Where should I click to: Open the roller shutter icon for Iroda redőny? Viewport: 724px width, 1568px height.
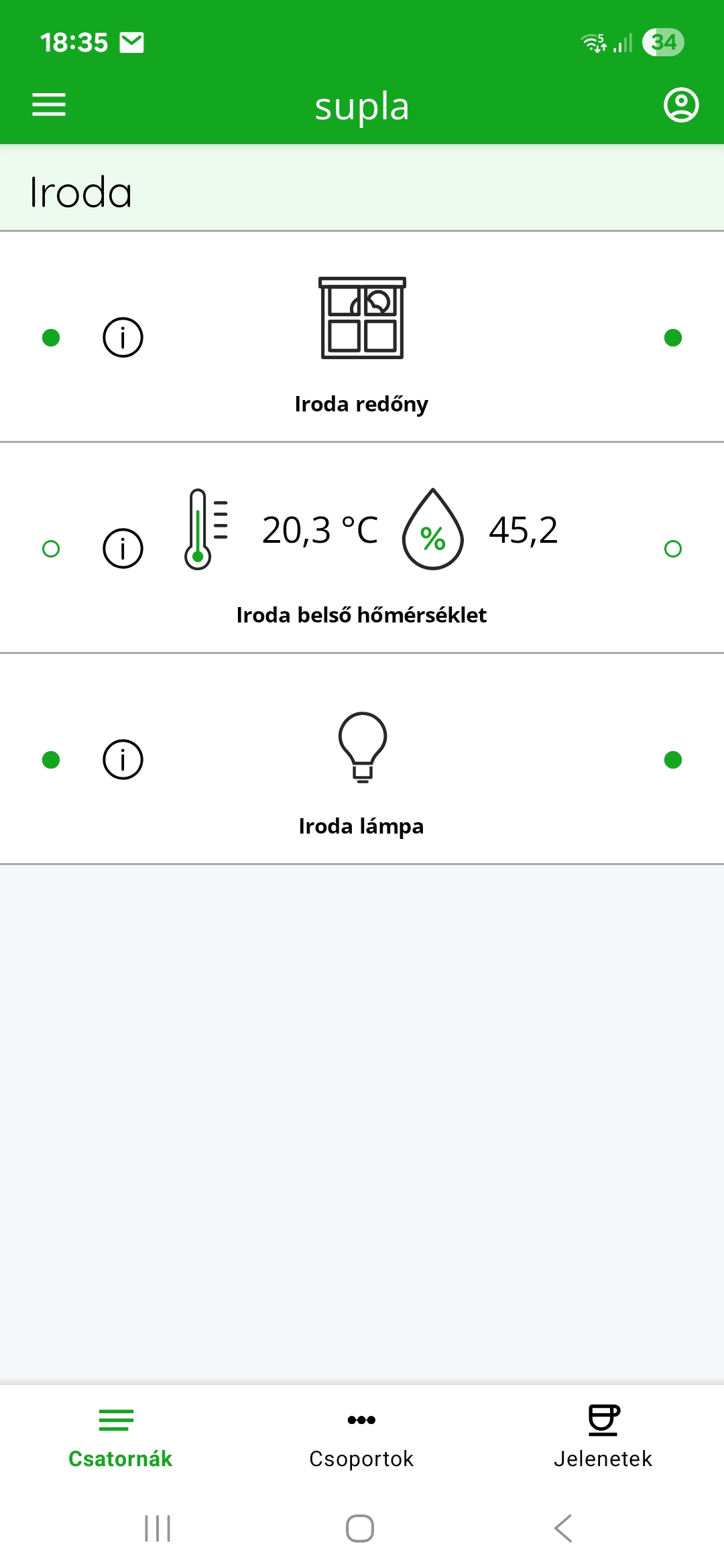coord(361,318)
